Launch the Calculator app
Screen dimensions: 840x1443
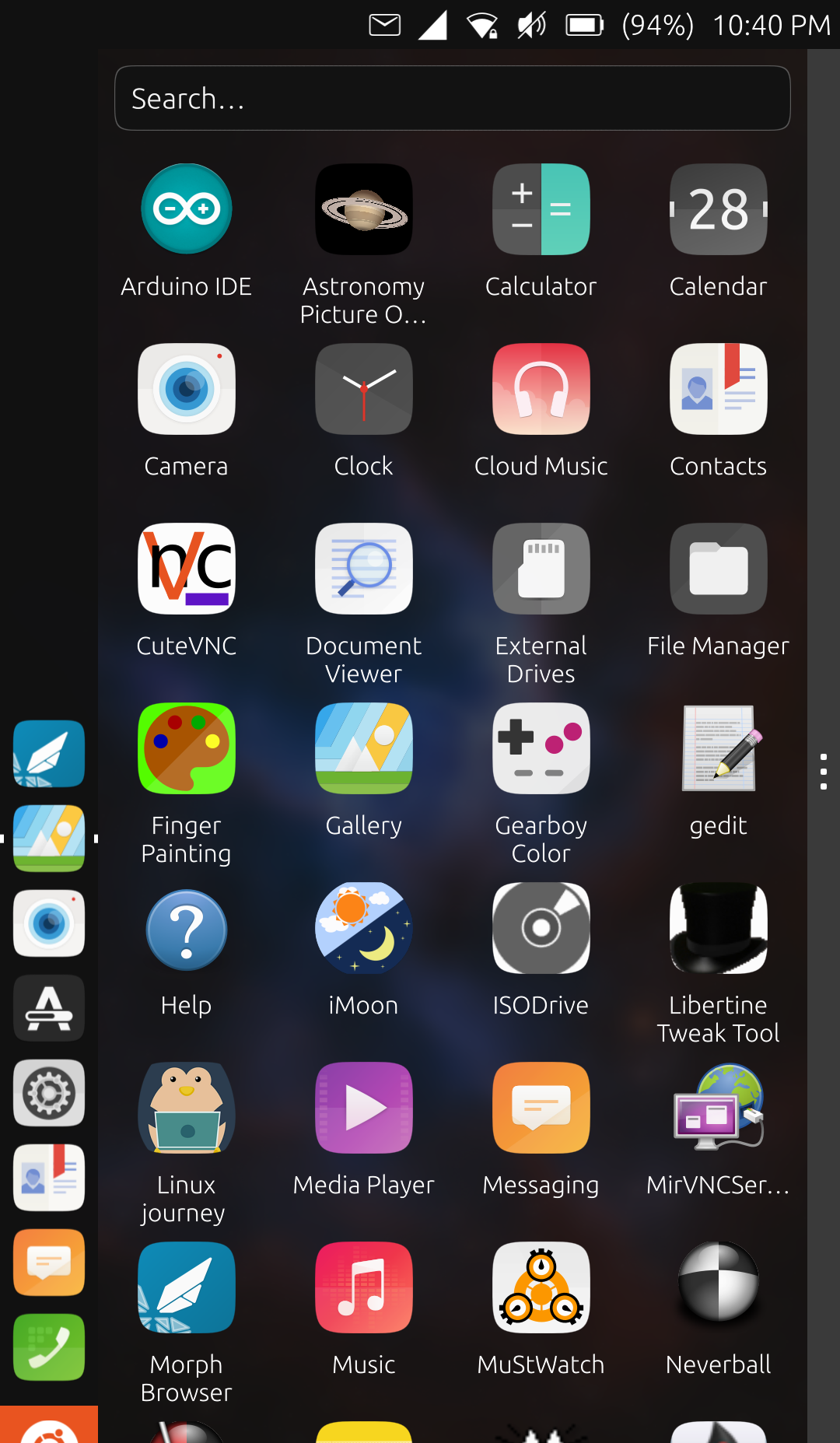click(x=541, y=210)
